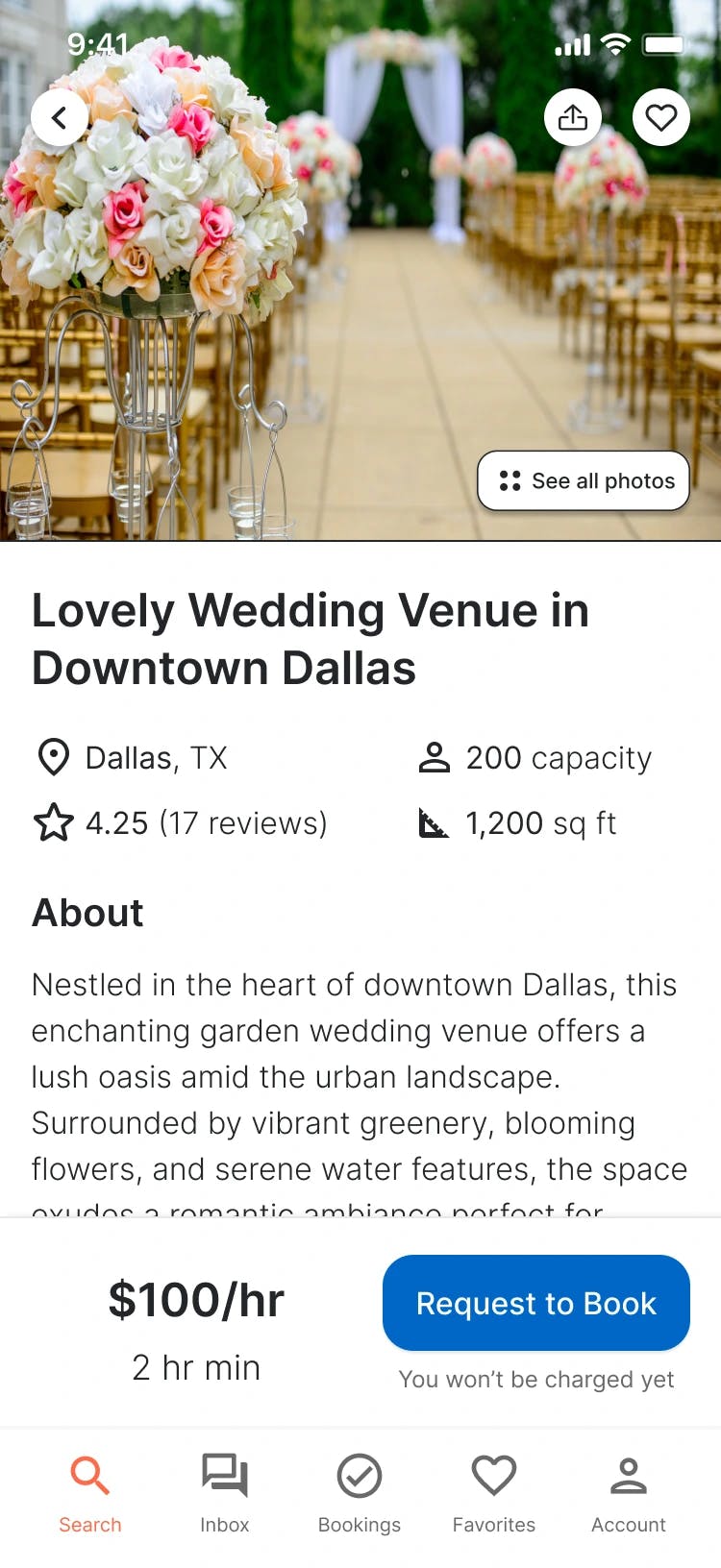The width and height of the screenshot is (721, 1568).
Task: Tap Request to Book
Action: tap(536, 1303)
